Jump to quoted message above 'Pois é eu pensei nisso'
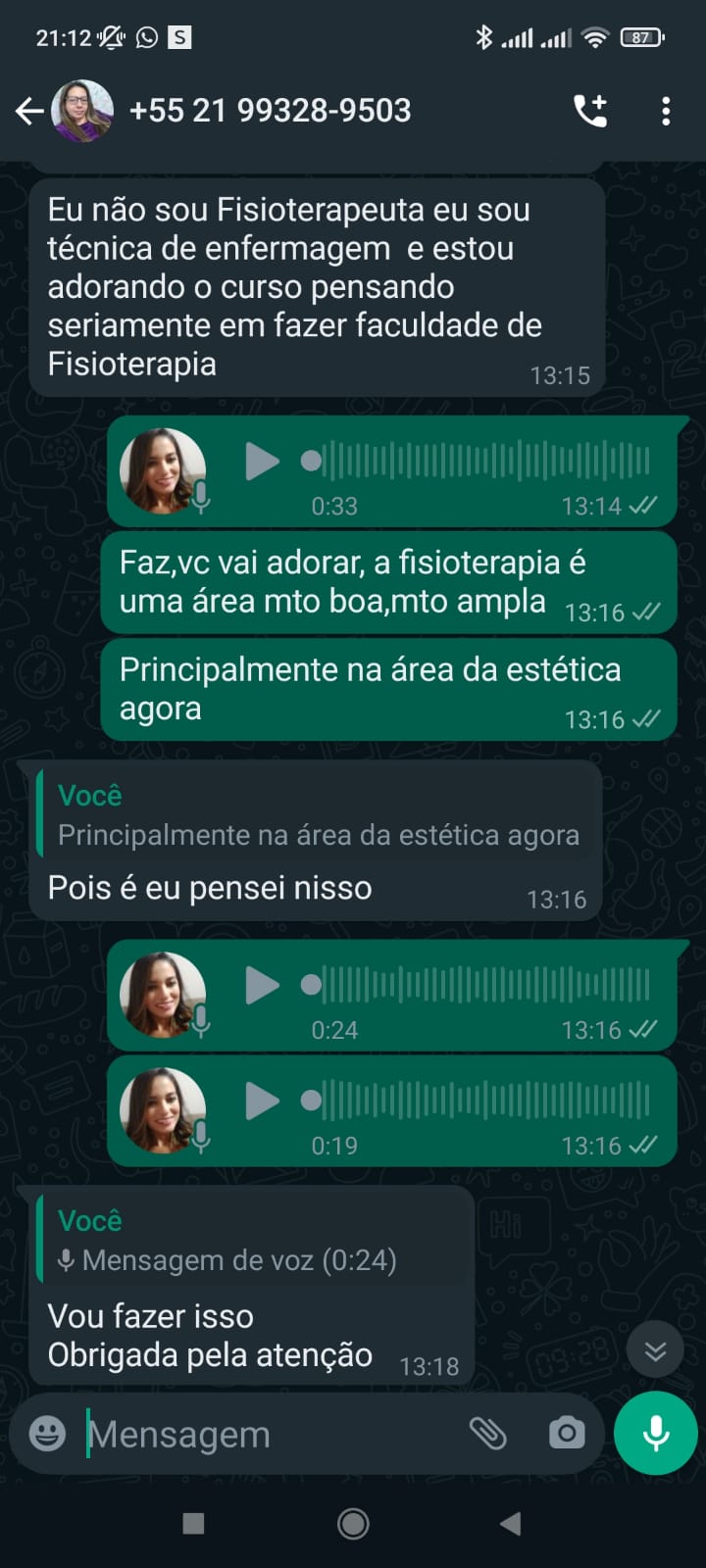The height and width of the screenshot is (1568, 706). pos(317,815)
